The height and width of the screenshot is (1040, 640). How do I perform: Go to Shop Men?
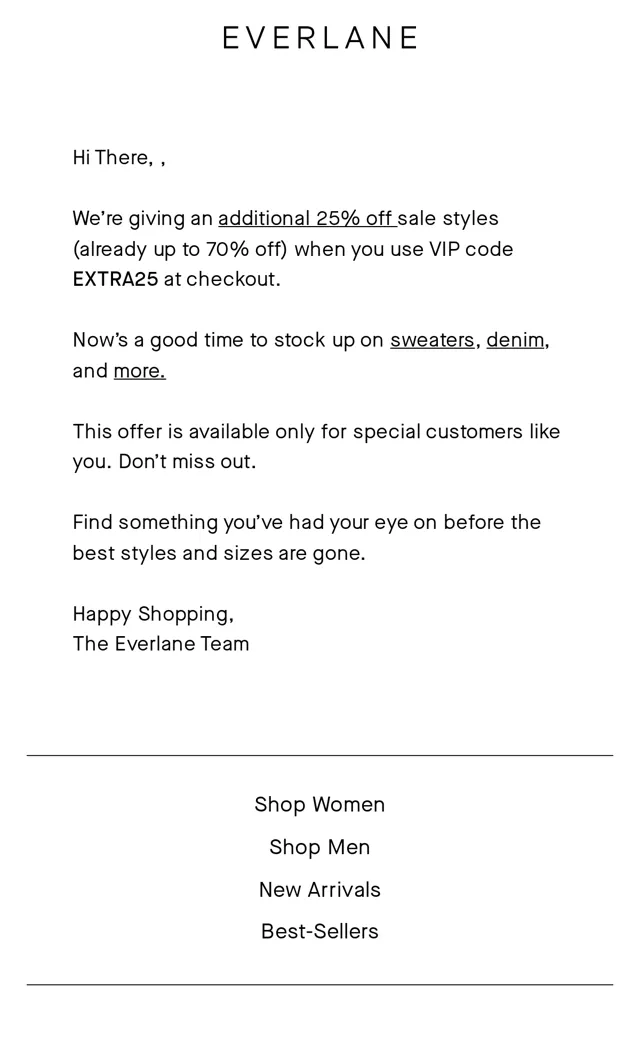tap(320, 847)
